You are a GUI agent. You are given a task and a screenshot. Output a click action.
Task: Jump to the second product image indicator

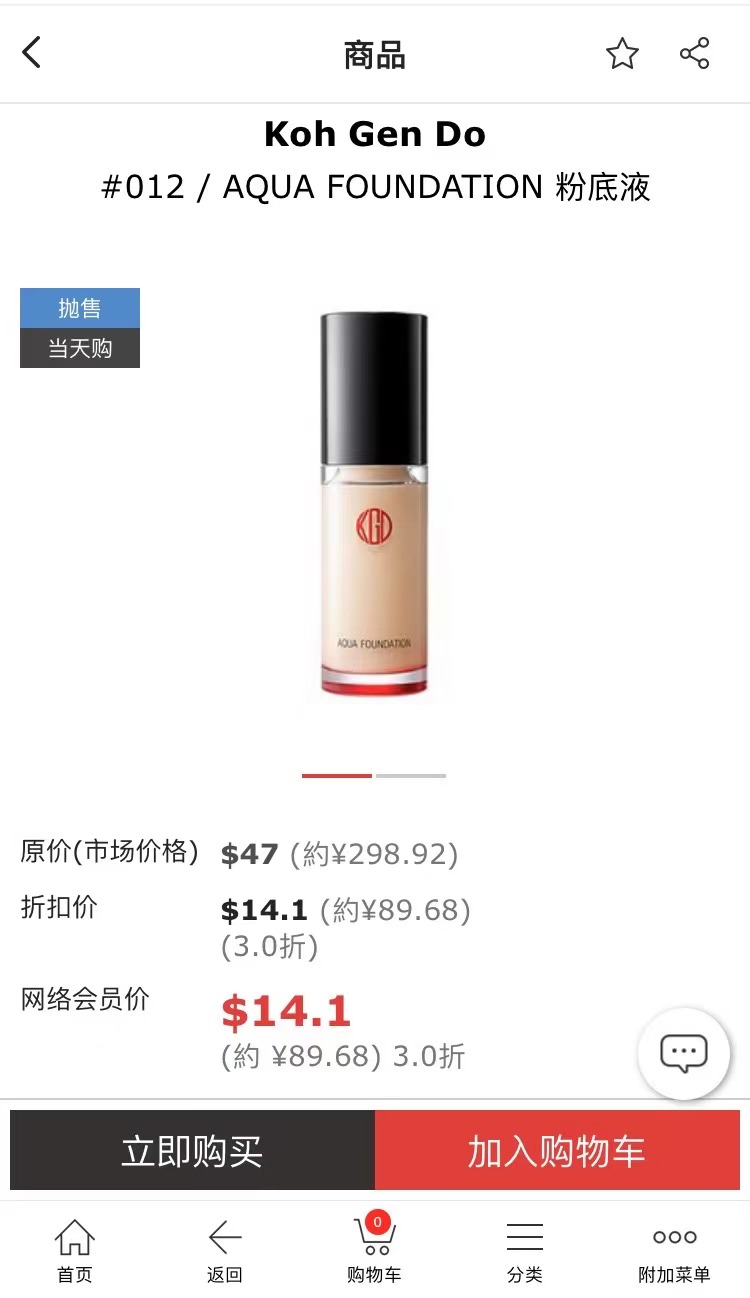click(411, 775)
